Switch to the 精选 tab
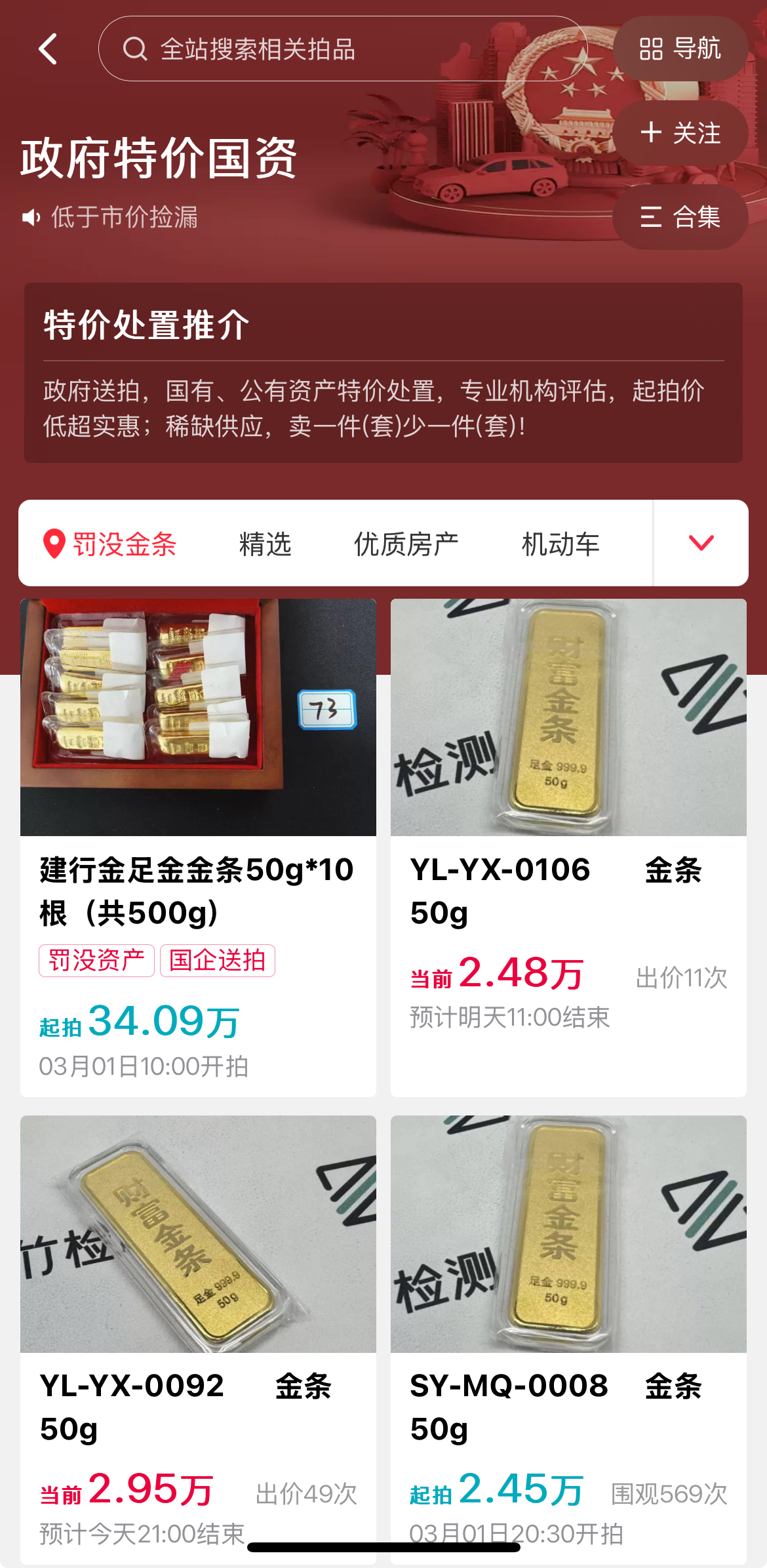Image resolution: width=767 pixels, height=1568 pixels. 265,544
